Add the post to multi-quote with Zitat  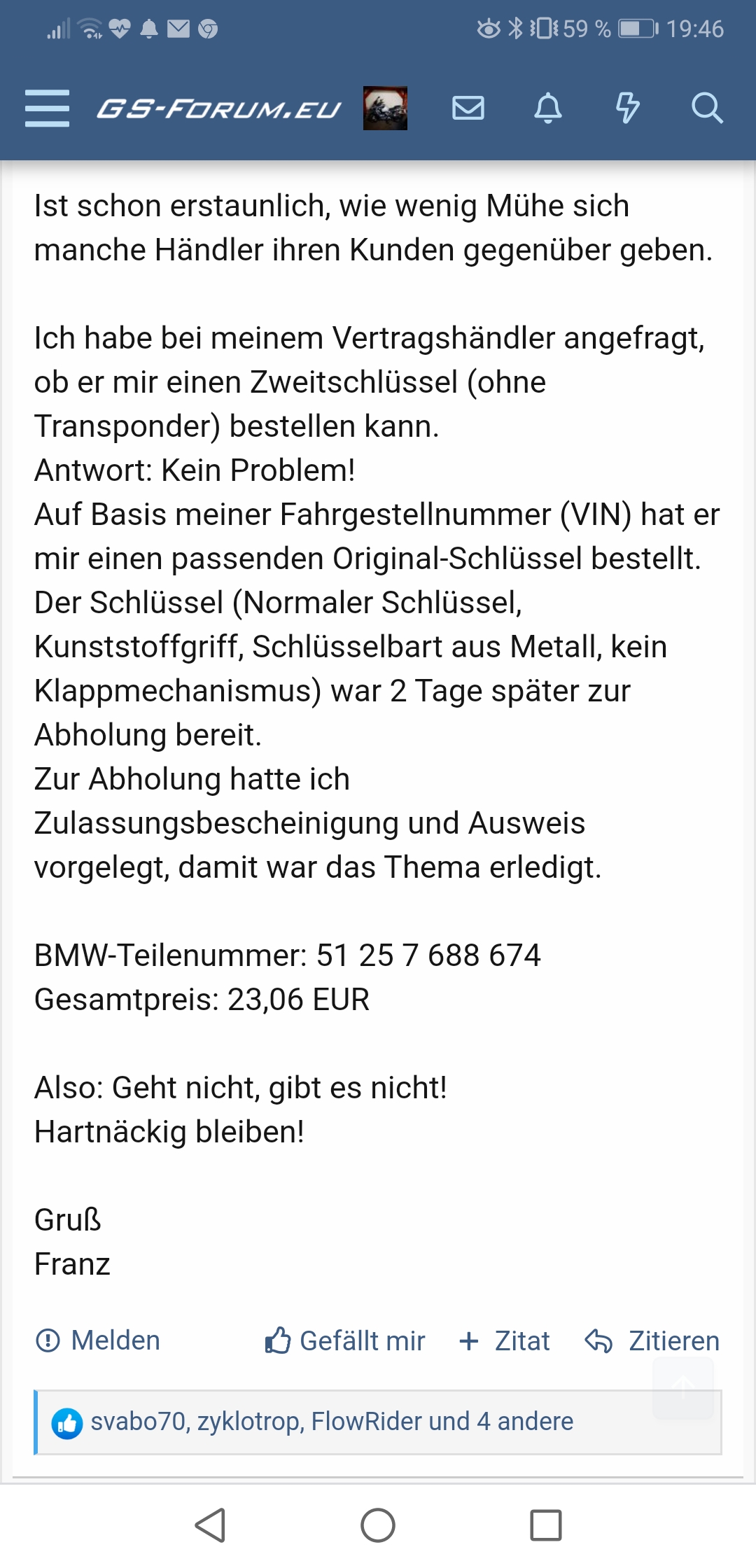coord(504,1340)
